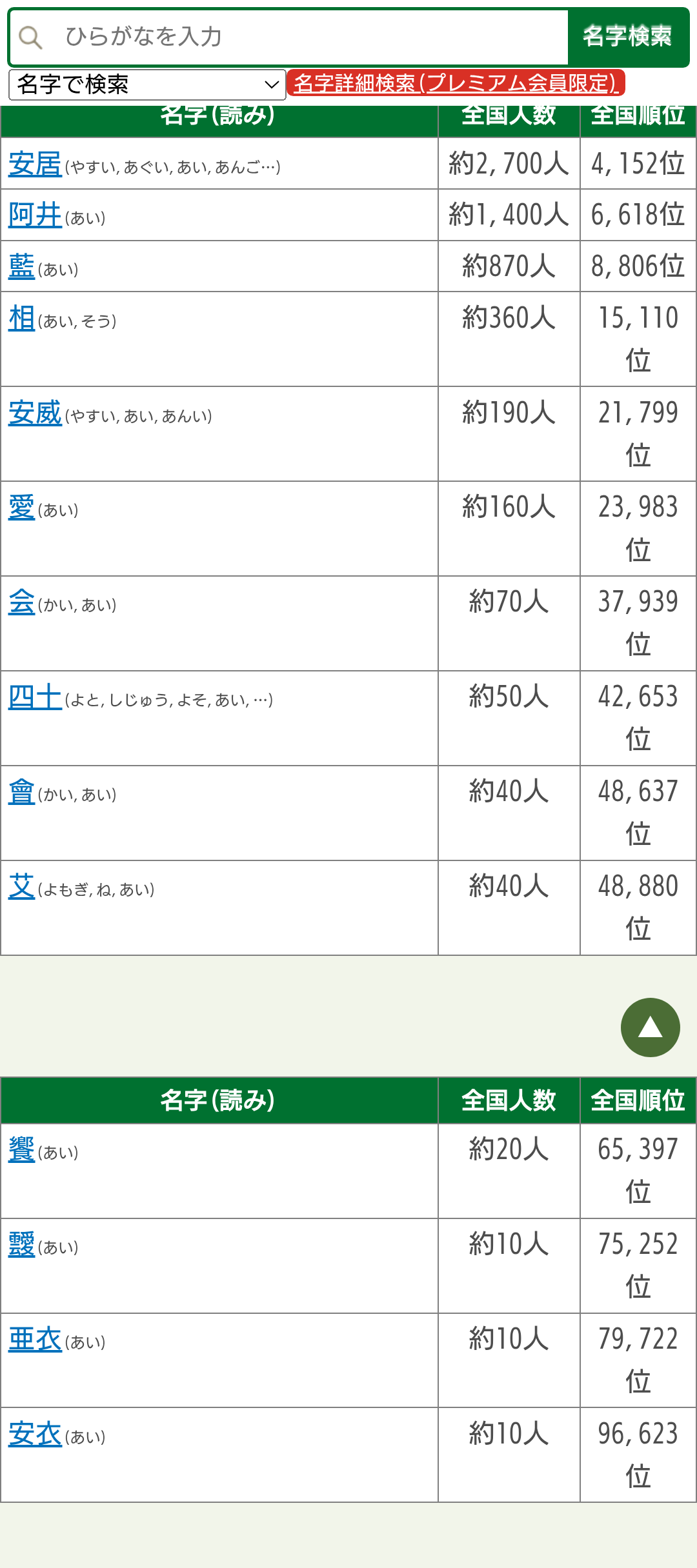
Task: Open the surname 阿井 link
Action: click(x=35, y=215)
